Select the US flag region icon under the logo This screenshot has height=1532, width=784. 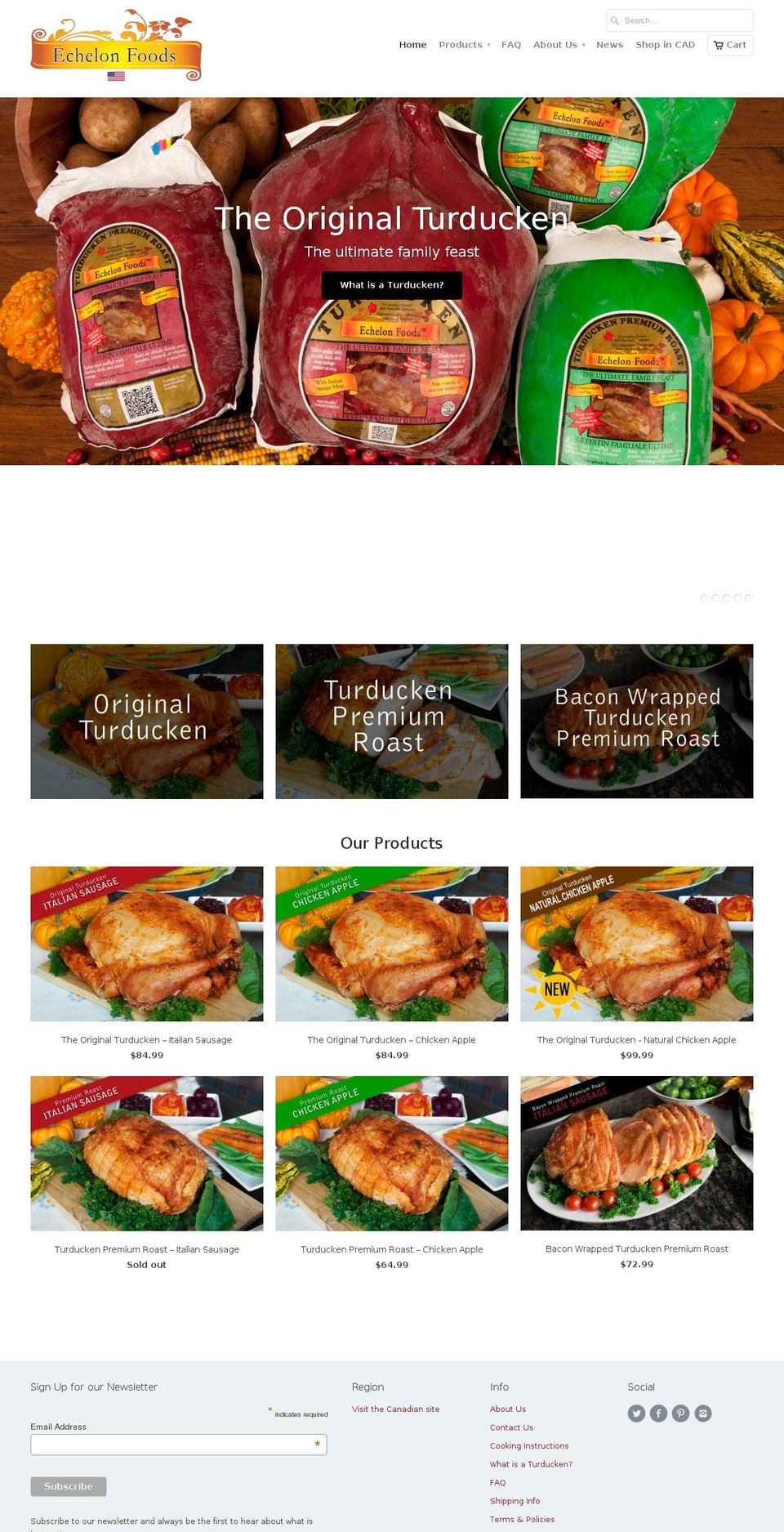tap(117, 75)
